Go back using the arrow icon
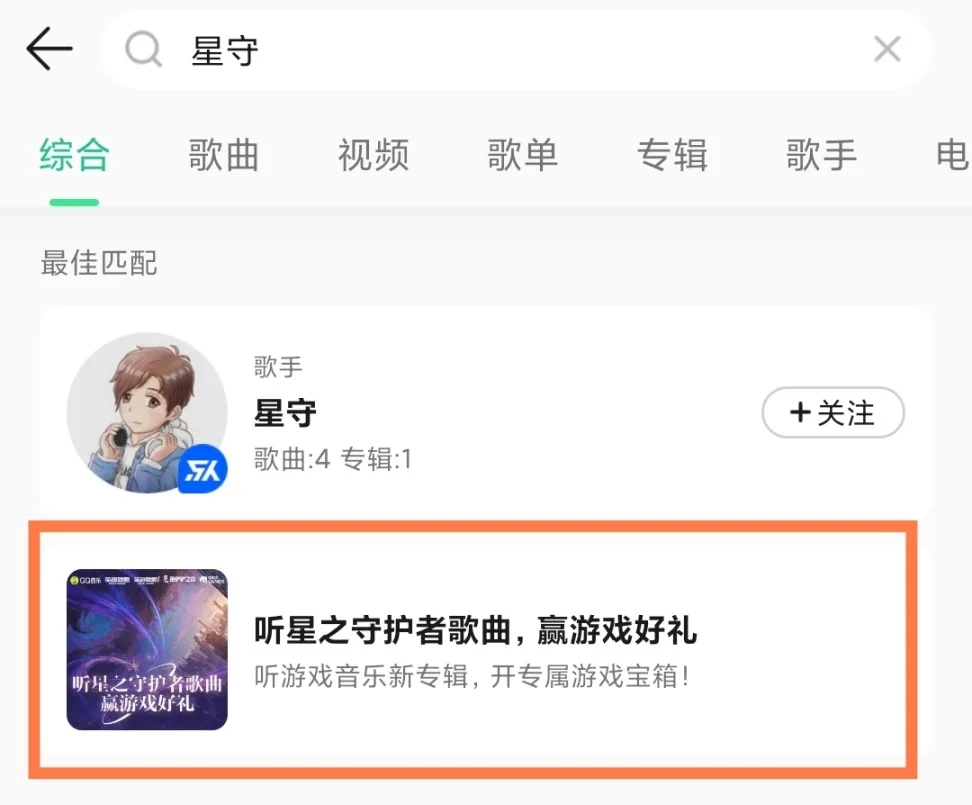Image resolution: width=972 pixels, height=805 pixels. click(x=50, y=49)
